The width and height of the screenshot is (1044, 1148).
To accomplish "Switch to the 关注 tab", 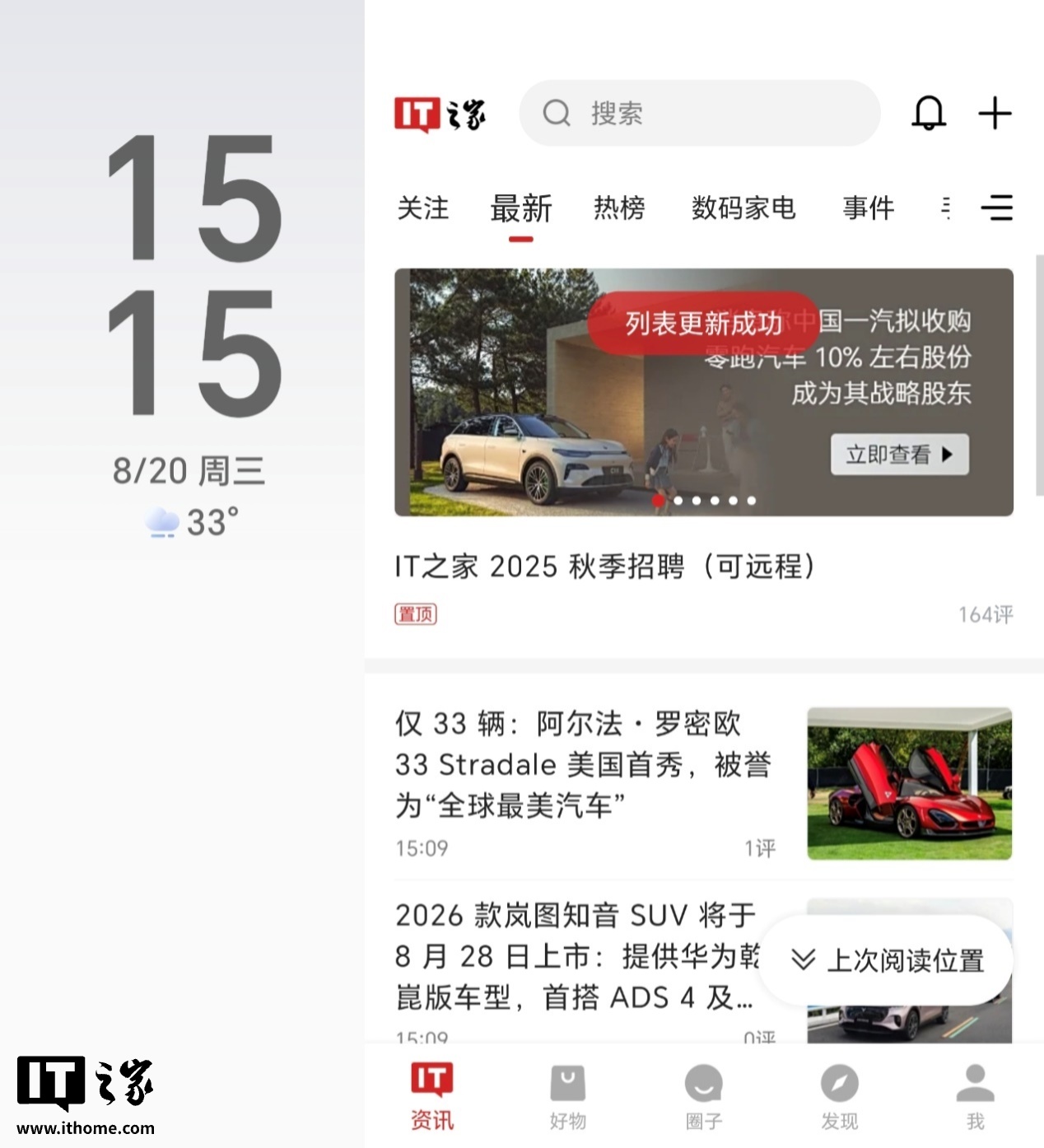I will click(423, 208).
